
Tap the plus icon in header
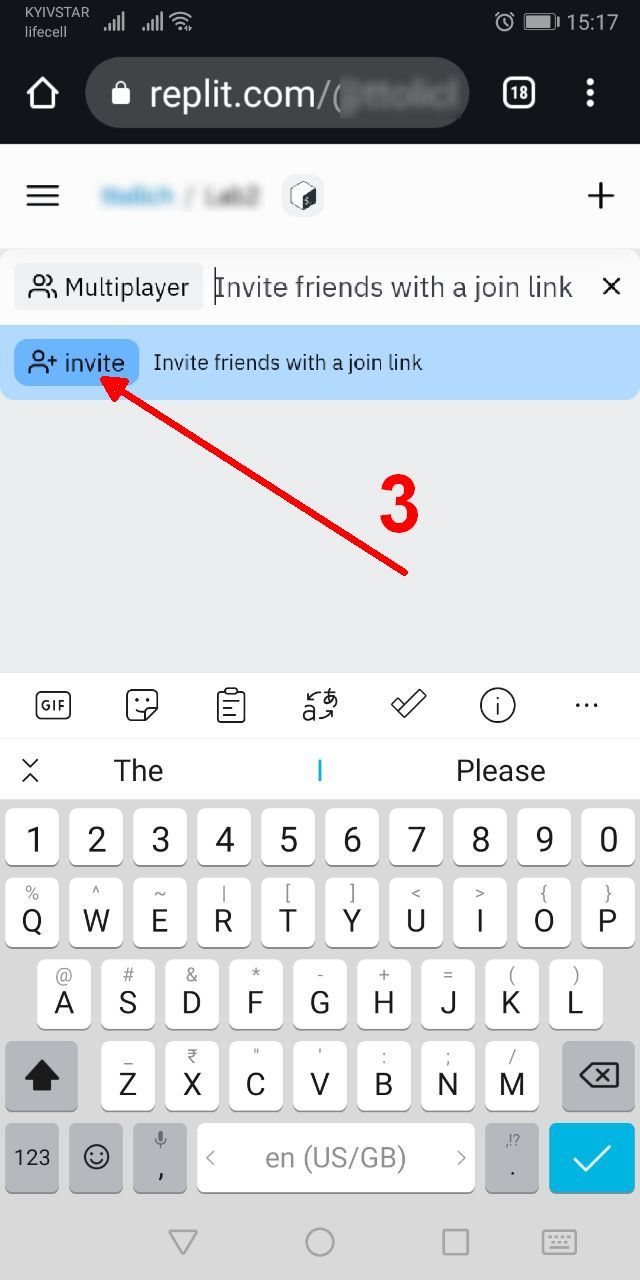click(600, 196)
